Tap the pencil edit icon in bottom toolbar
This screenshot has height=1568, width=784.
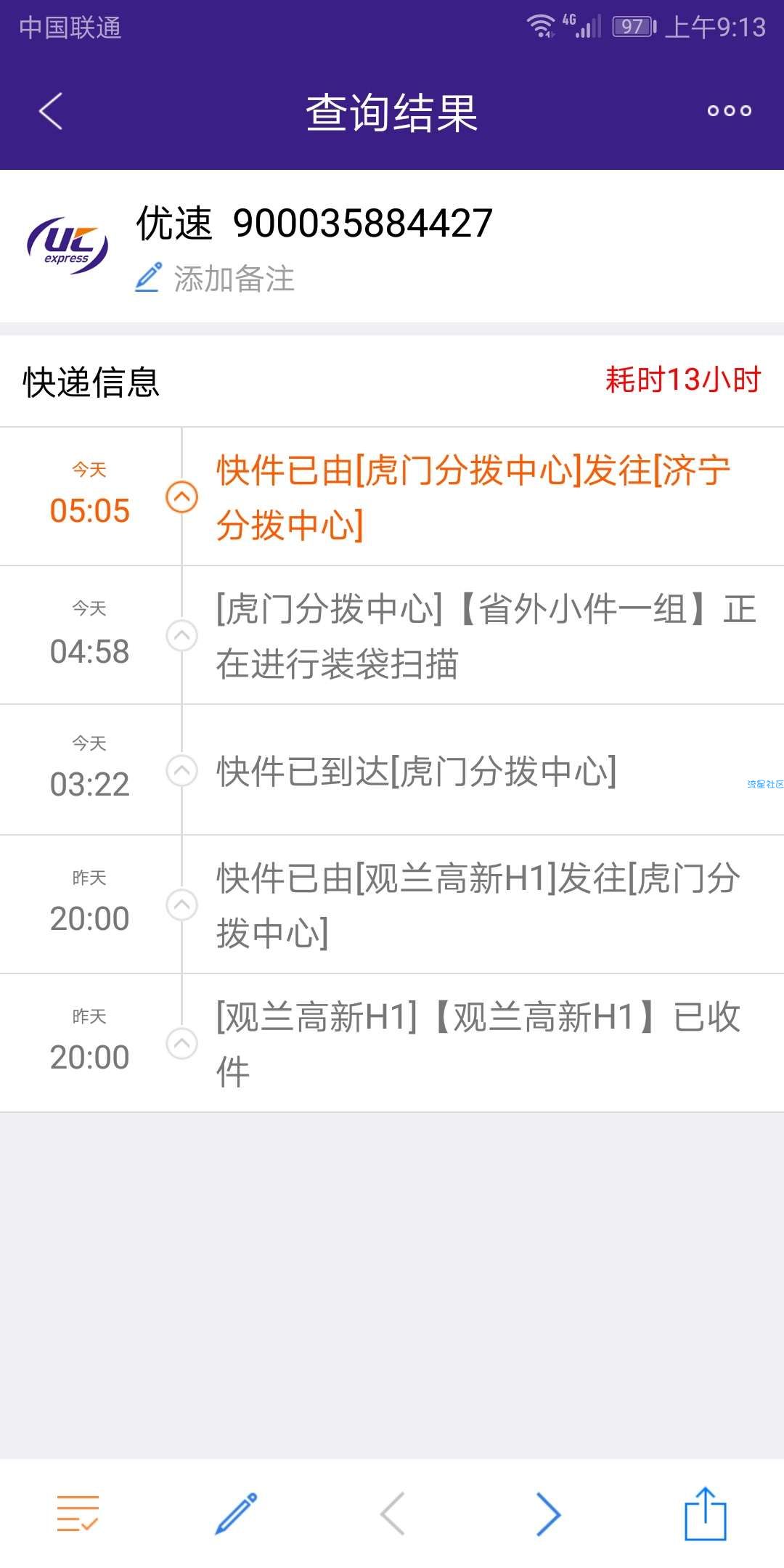pyautogui.click(x=236, y=1514)
